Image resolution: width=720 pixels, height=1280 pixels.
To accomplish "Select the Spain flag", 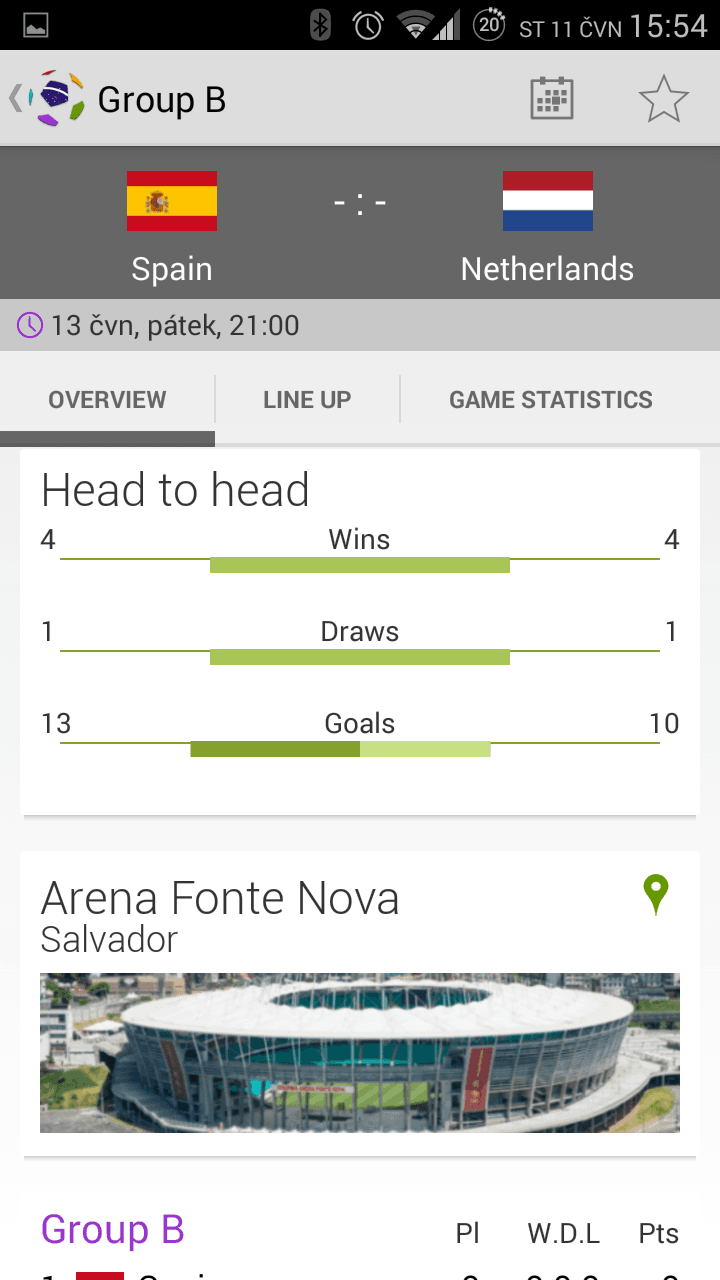I will click(171, 201).
